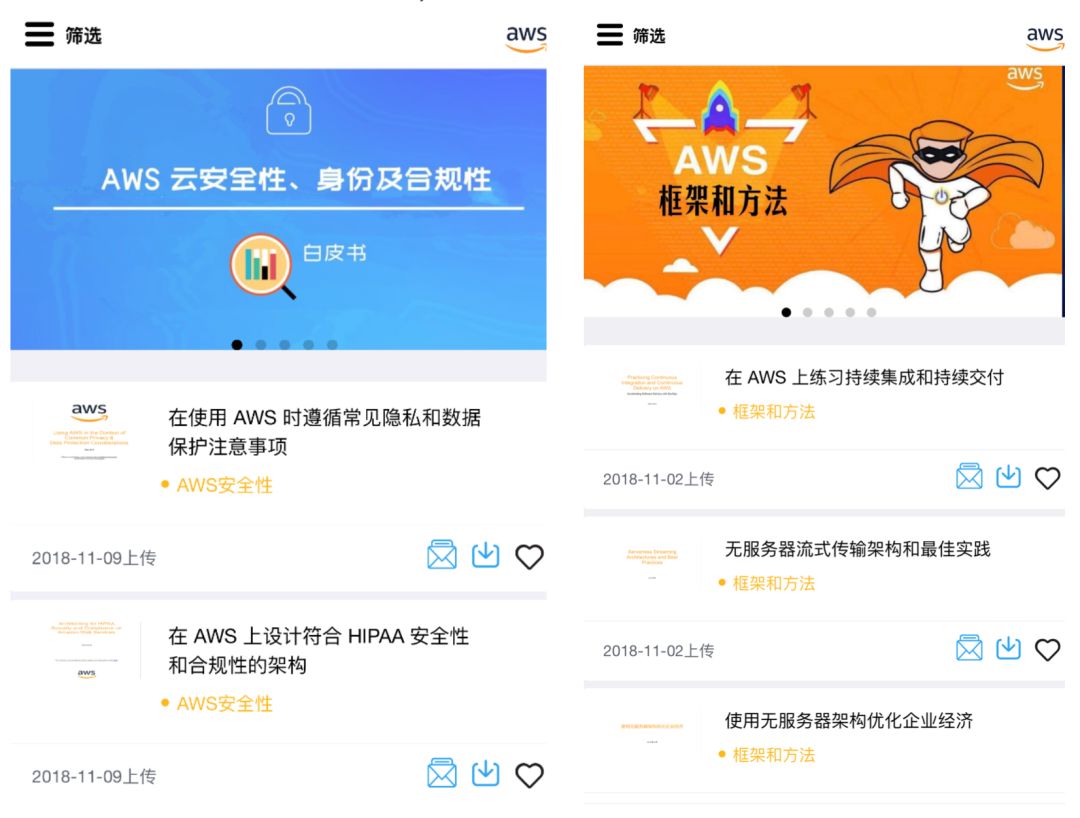Open the AWS 框架和方法 banner
Screen dimensions: 1080x818
823,190
